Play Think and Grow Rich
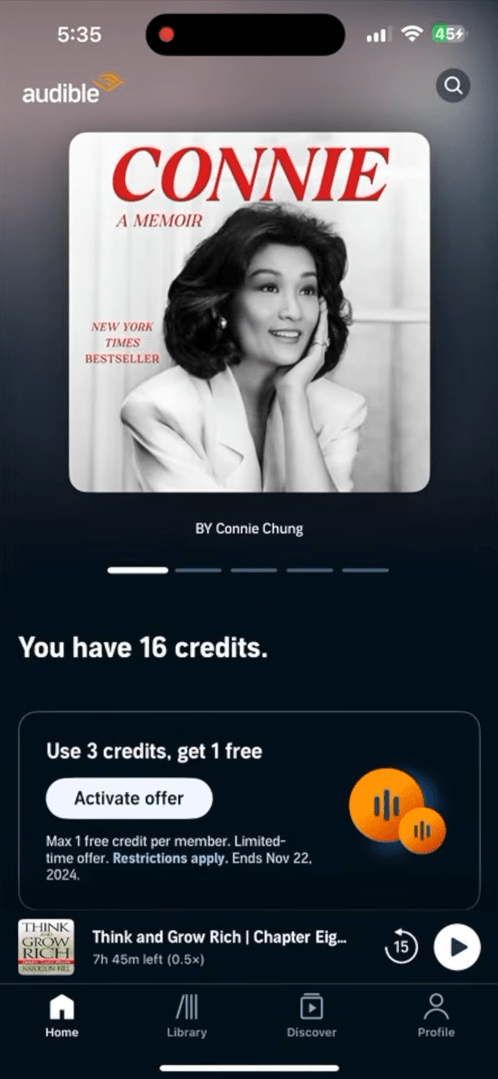 pos(457,948)
